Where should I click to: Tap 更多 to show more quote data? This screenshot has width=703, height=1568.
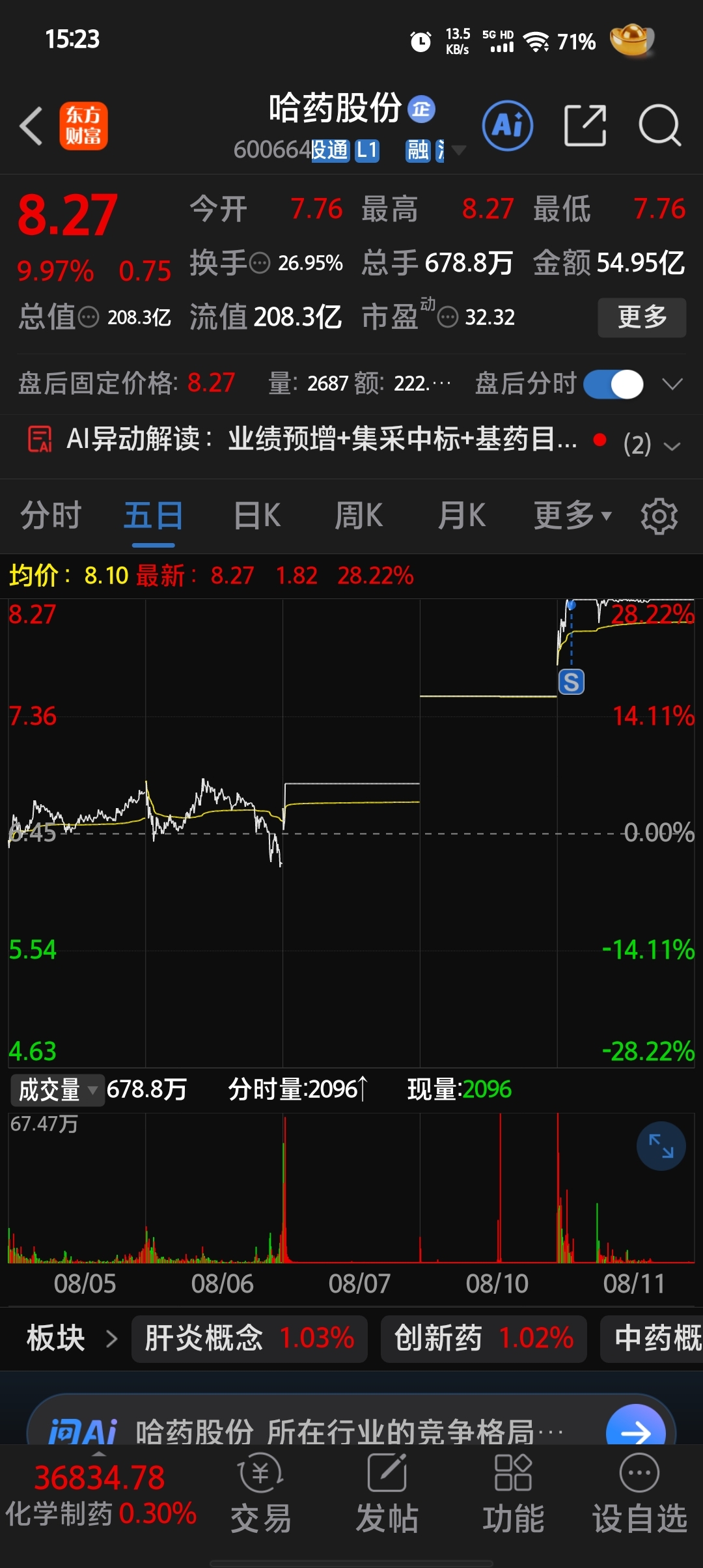tap(642, 317)
